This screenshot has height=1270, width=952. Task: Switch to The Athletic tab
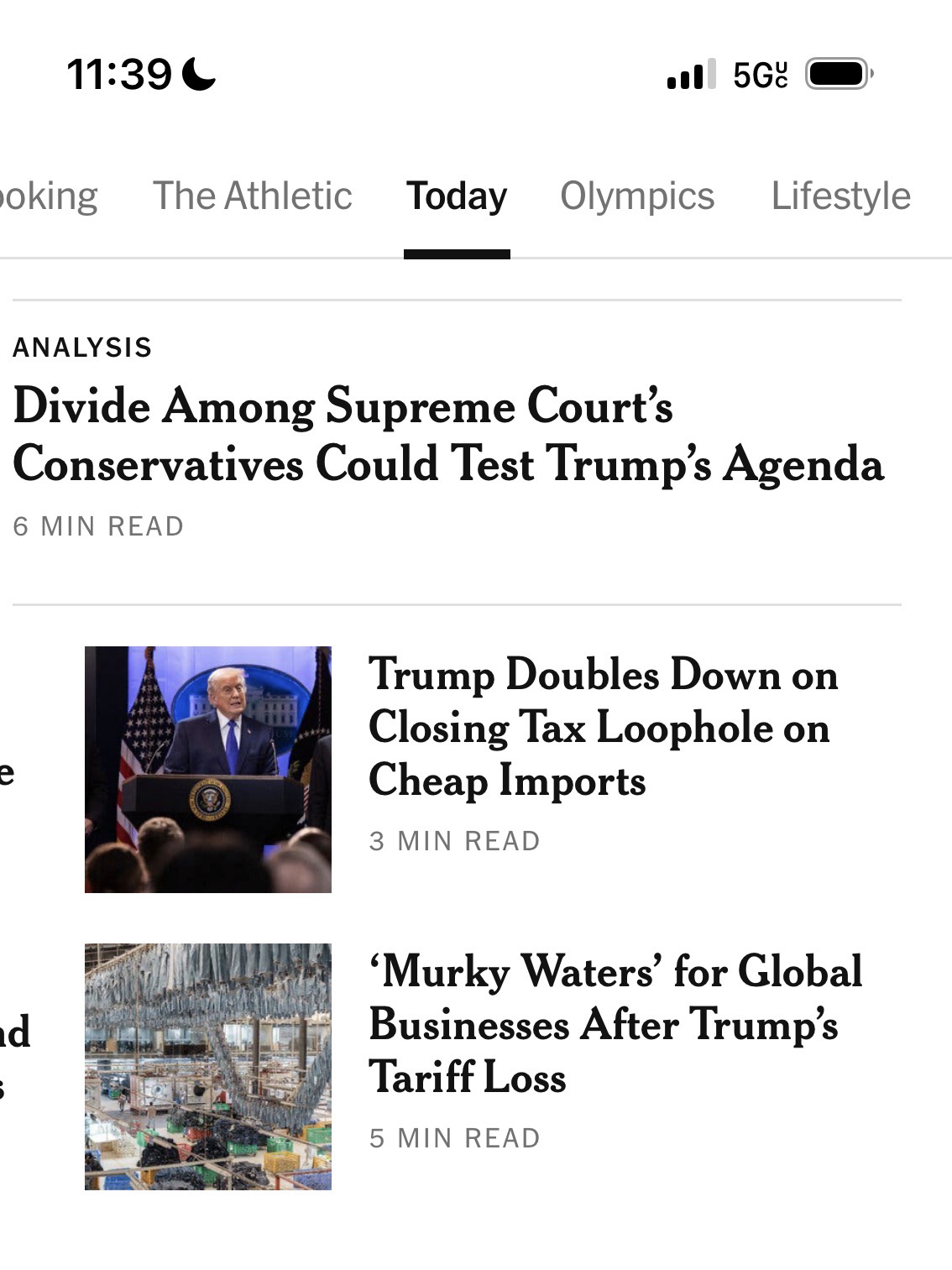[x=252, y=196]
